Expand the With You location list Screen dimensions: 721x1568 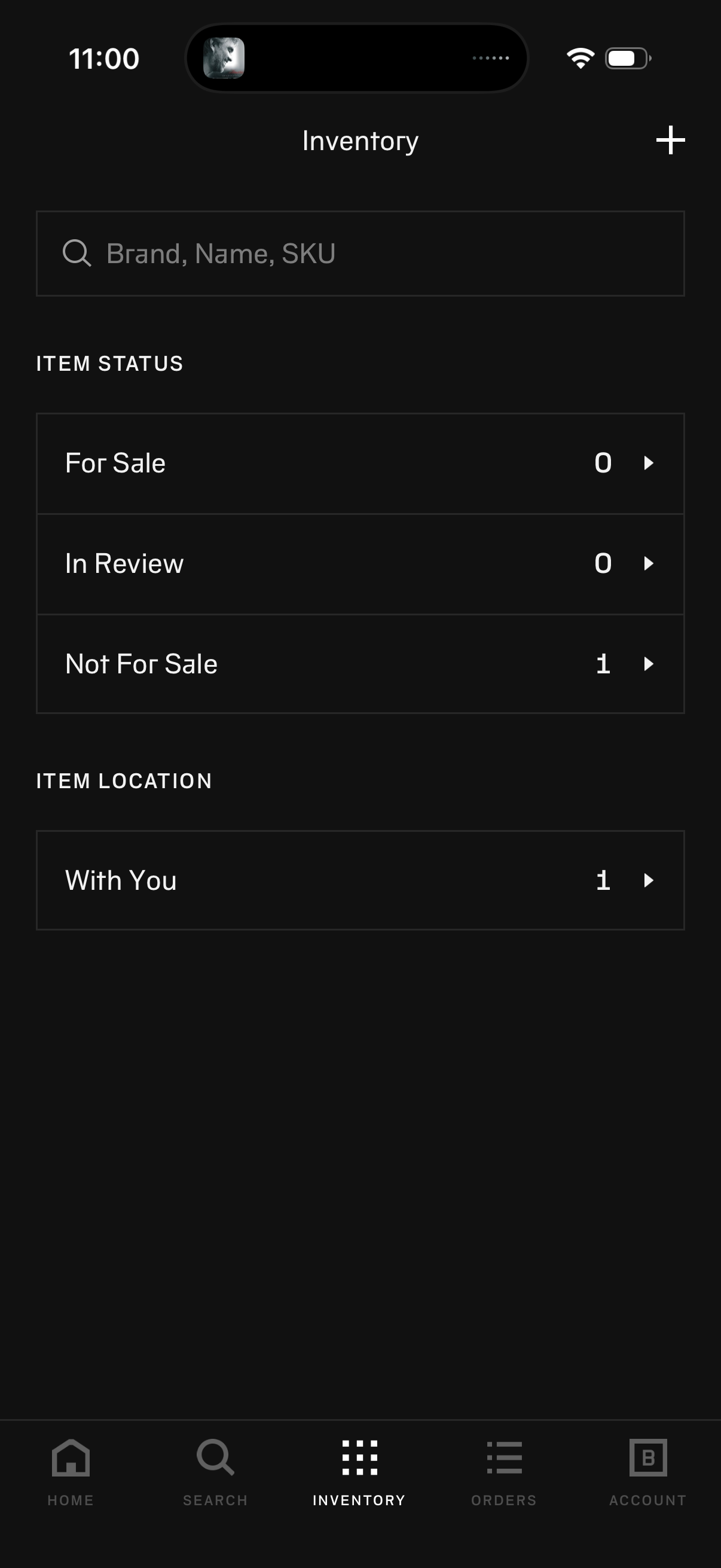[x=649, y=880]
